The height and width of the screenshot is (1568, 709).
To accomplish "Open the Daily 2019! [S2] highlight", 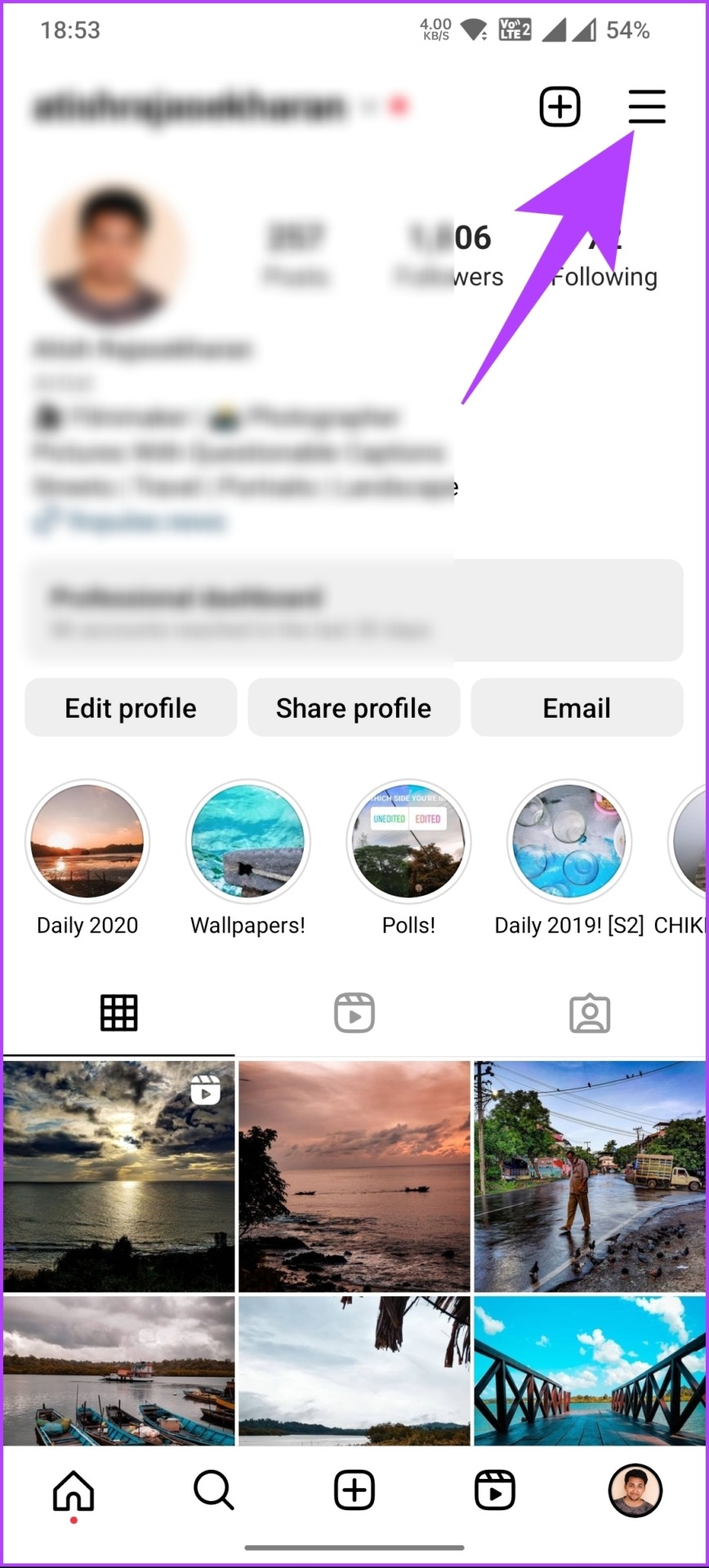I will click(569, 841).
